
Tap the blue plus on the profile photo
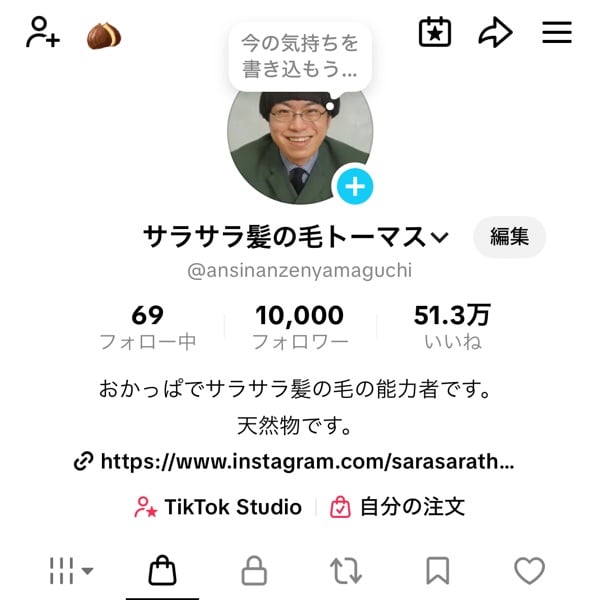click(354, 186)
